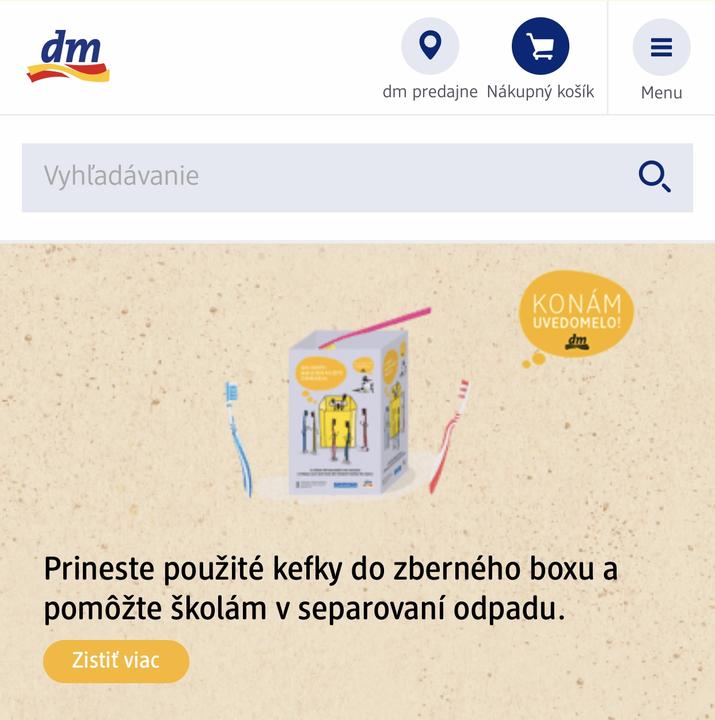Open the dm home logo
This screenshot has width=715, height=720.
(68, 56)
